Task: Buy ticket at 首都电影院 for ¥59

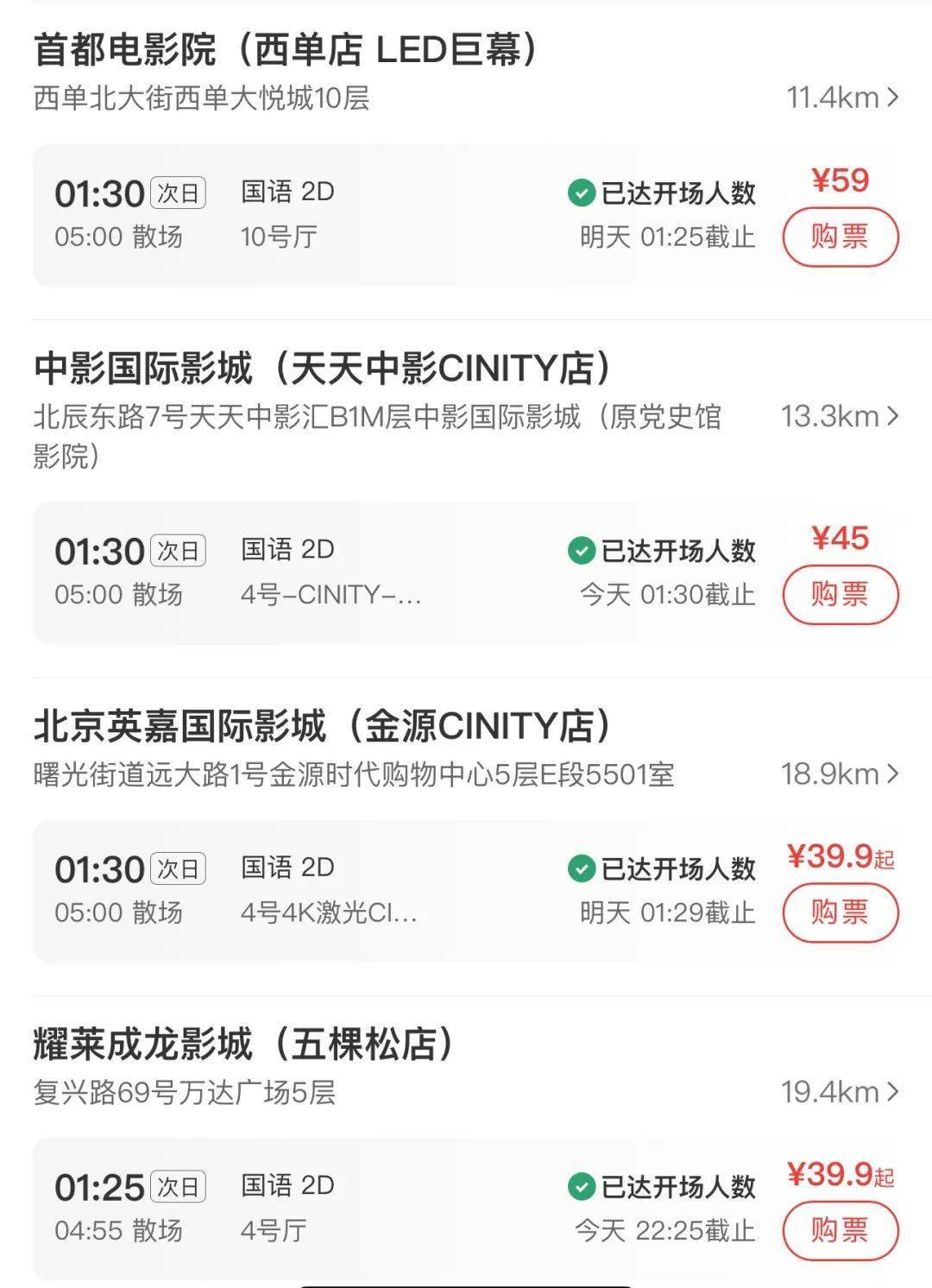Action: [x=840, y=237]
